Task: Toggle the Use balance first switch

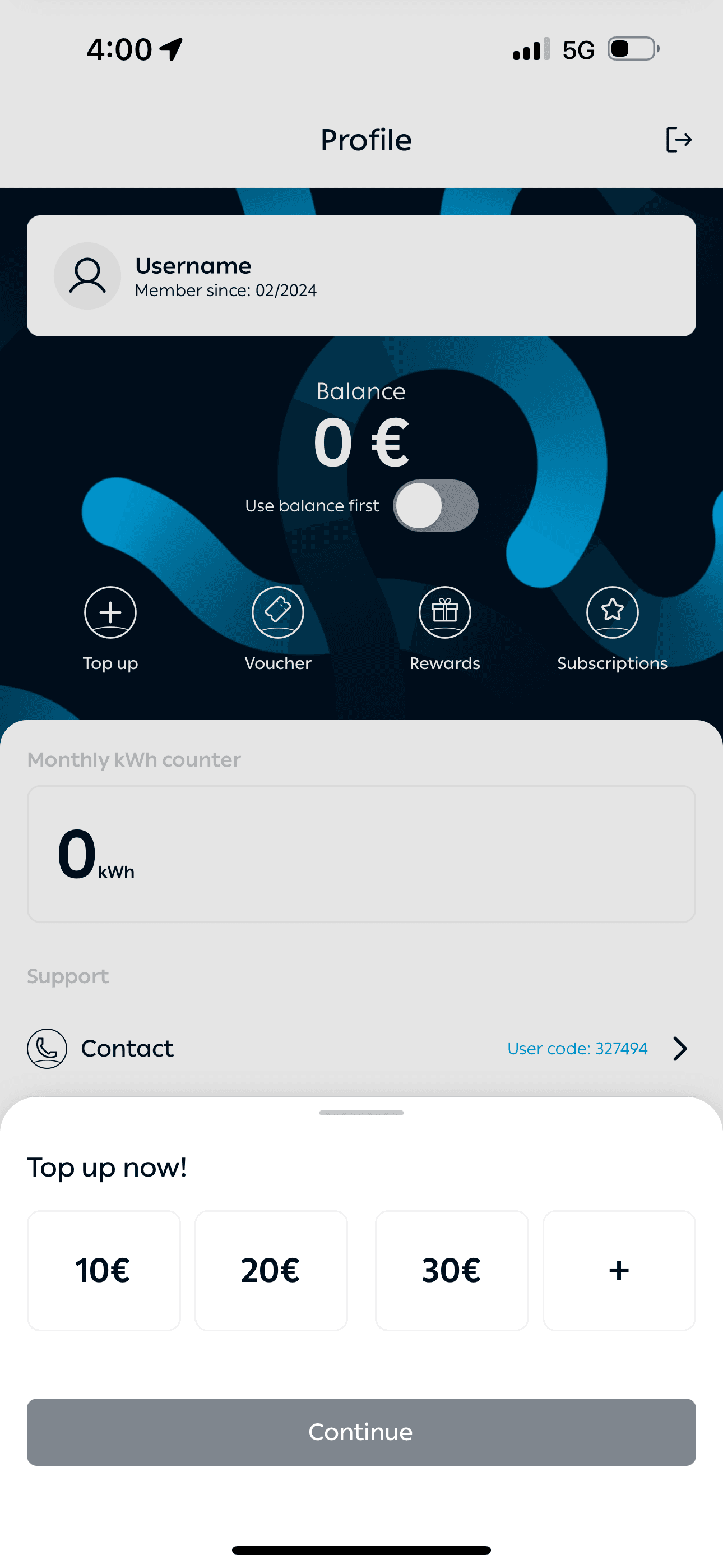Action: tap(435, 506)
